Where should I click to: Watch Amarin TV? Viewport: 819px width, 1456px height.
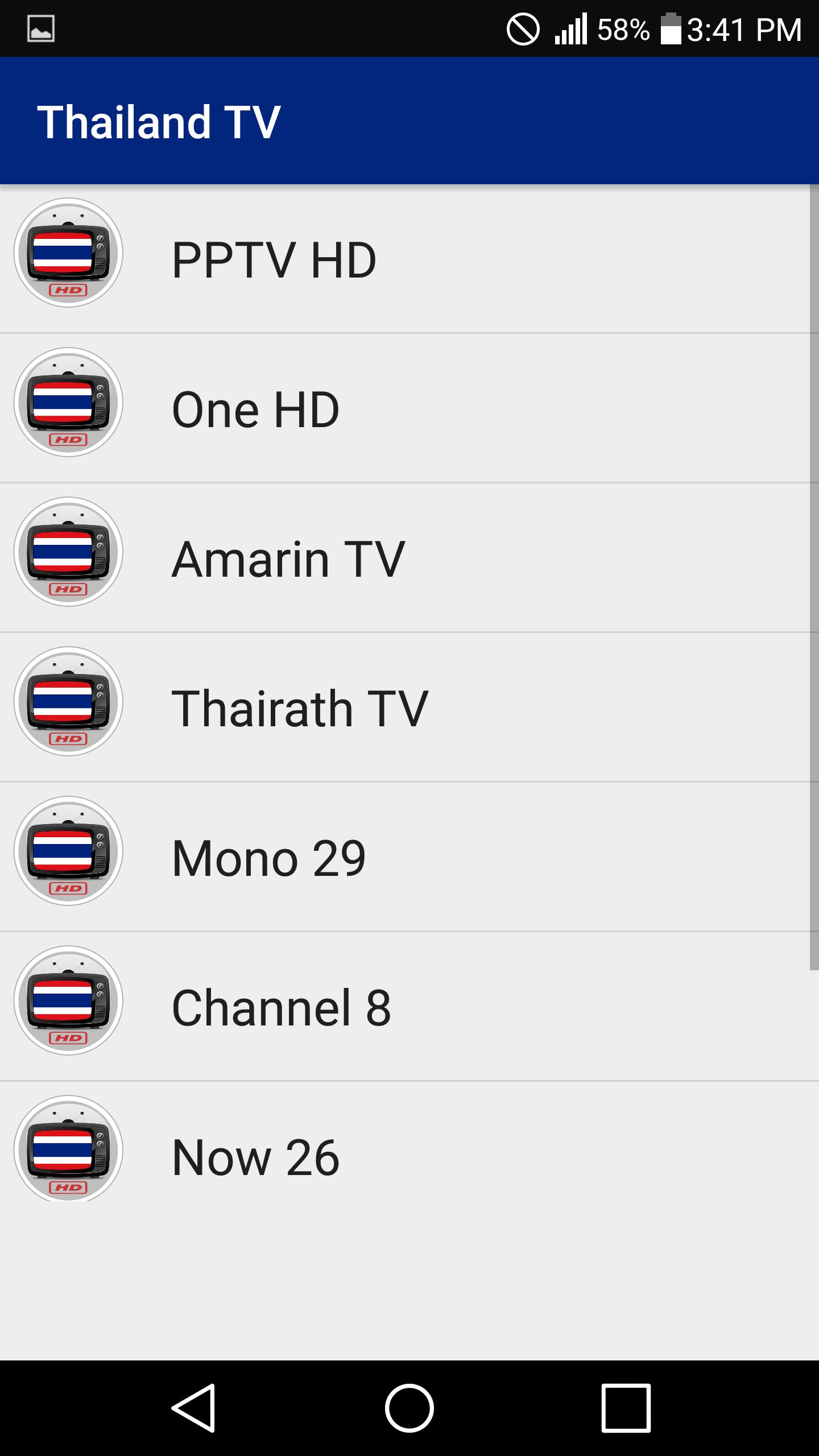pyautogui.click(x=405, y=558)
